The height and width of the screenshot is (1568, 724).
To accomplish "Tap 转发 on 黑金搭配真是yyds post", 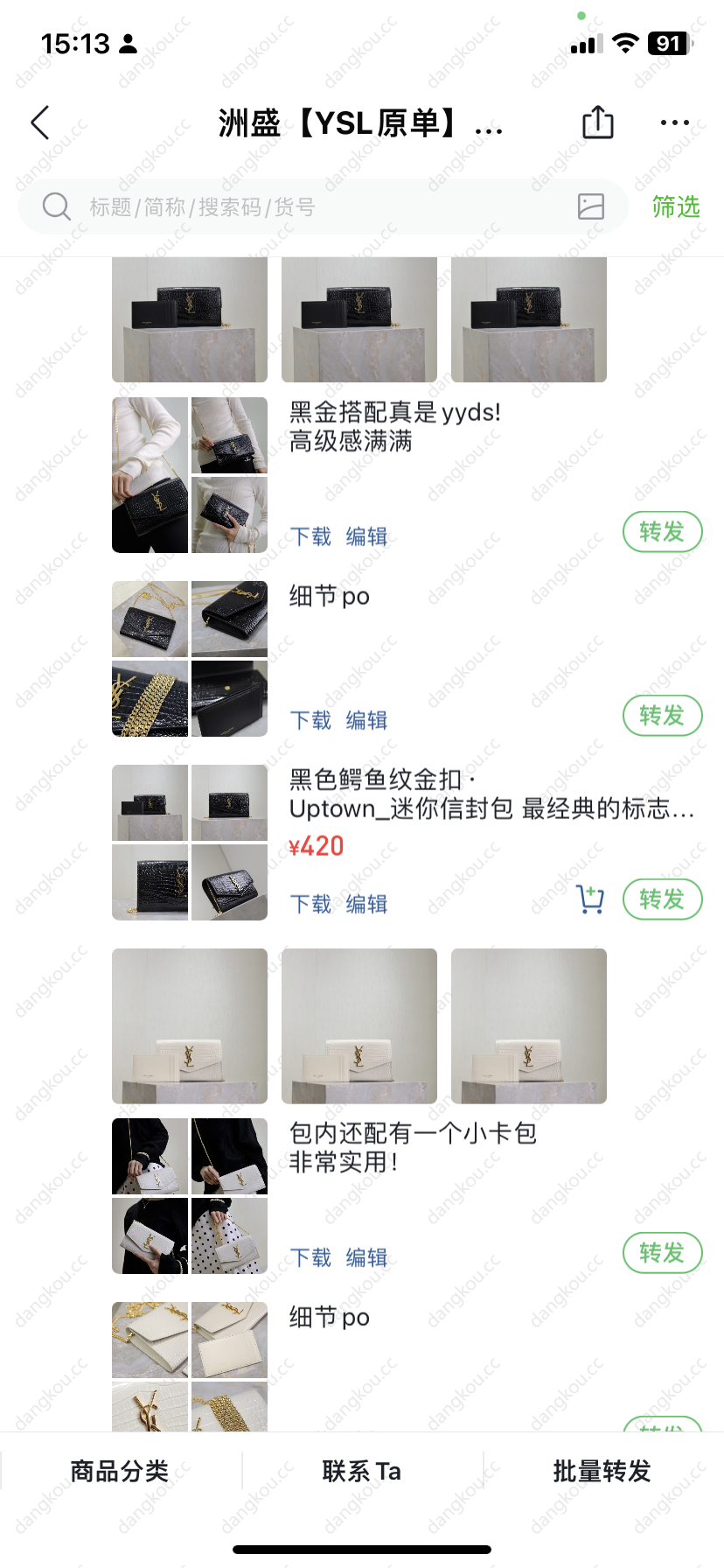I will 662,532.
